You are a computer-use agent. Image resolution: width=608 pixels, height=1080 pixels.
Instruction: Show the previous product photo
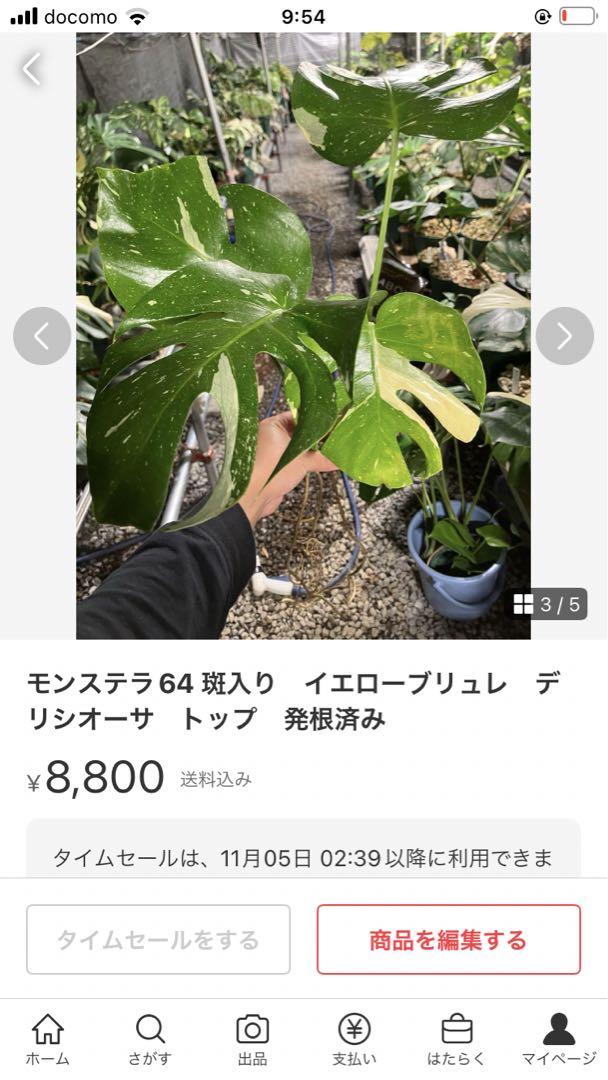point(42,336)
